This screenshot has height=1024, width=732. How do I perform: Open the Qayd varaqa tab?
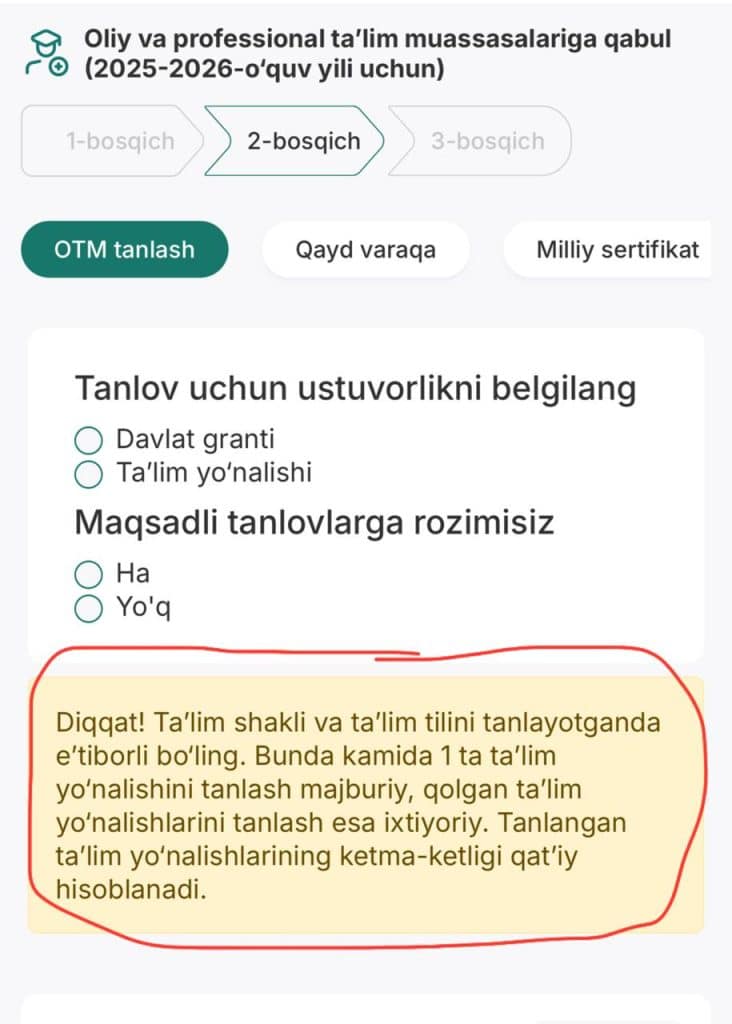(365, 249)
